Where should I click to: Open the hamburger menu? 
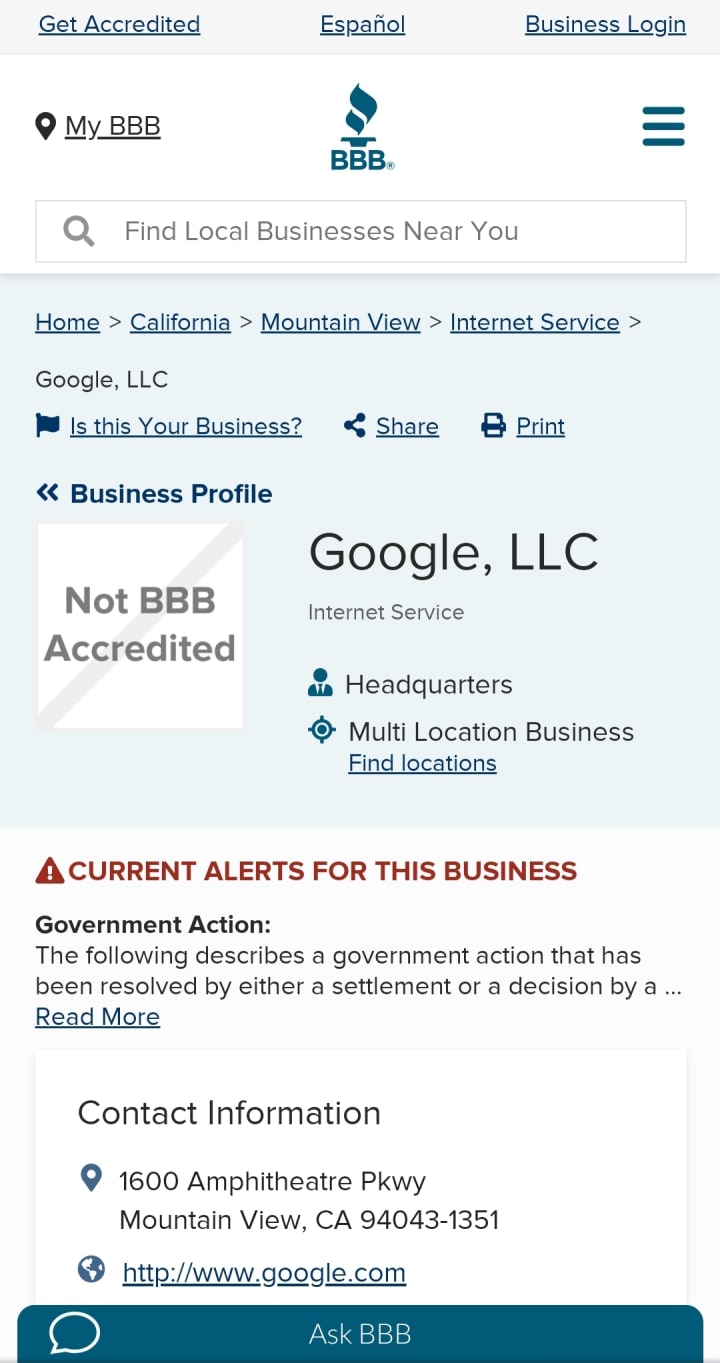(x=663, y=127)
